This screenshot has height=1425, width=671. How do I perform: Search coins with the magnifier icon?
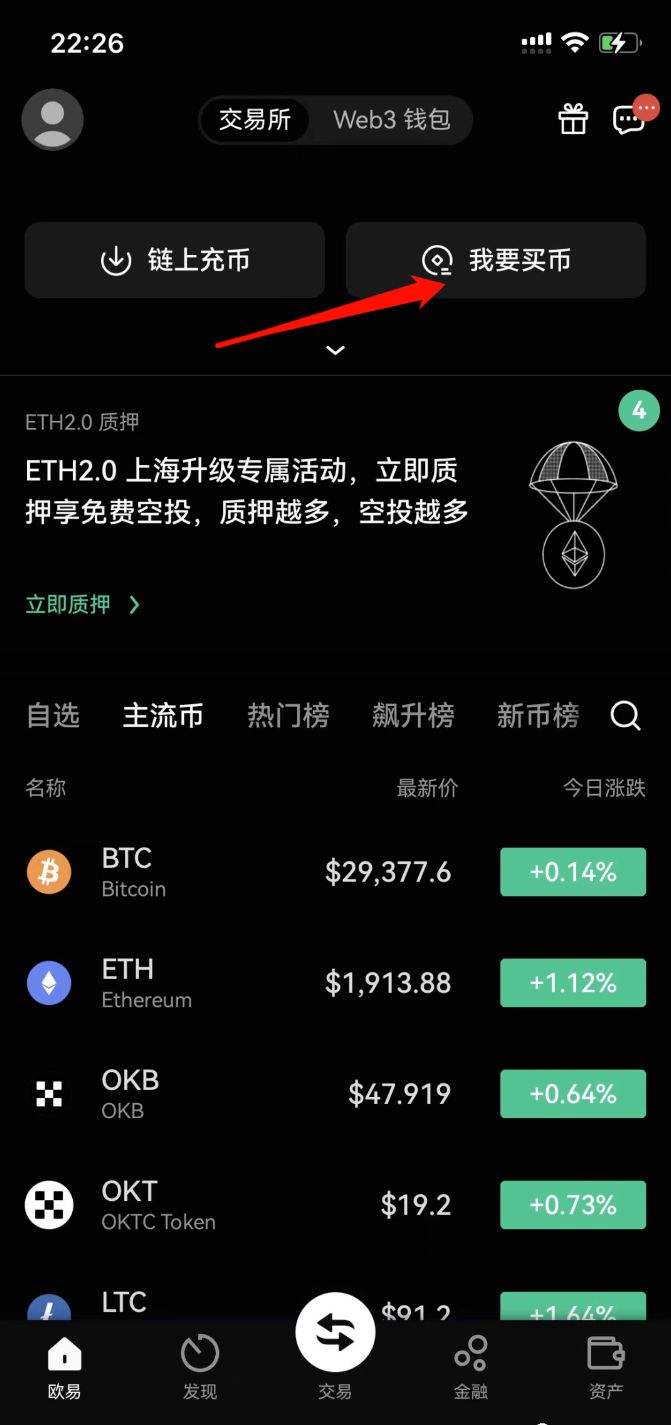[x=626, y=715]
